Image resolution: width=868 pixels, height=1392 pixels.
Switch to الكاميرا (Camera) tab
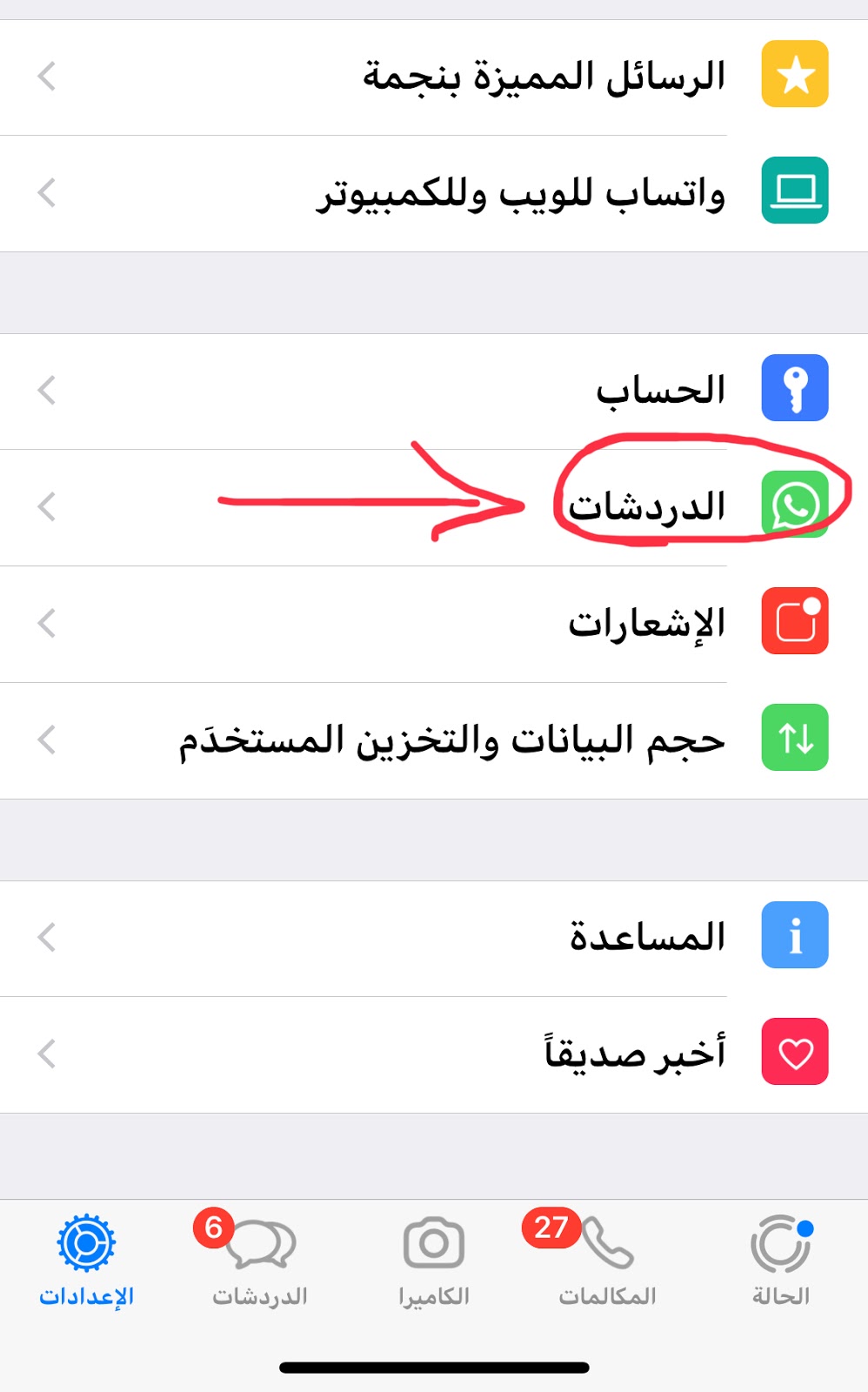(434, 1260)
